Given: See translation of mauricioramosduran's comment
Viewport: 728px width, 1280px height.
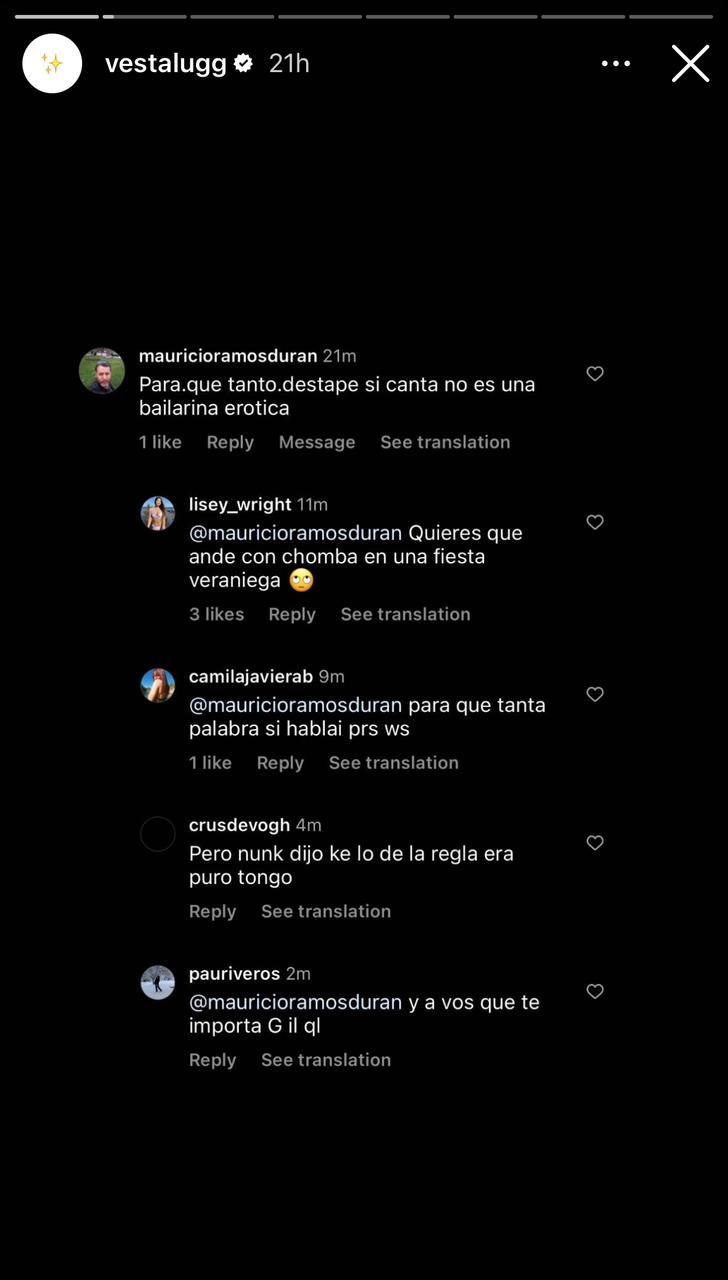Looking at the screenshot, I should (445, 441).
